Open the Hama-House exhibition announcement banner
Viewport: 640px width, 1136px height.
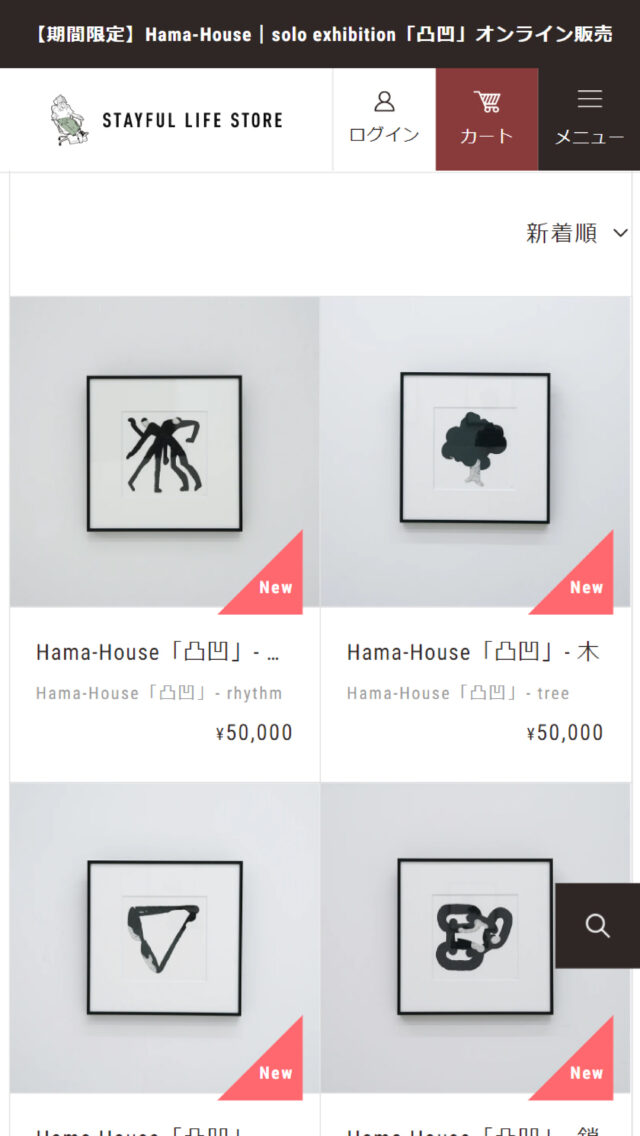click(320, 34)
